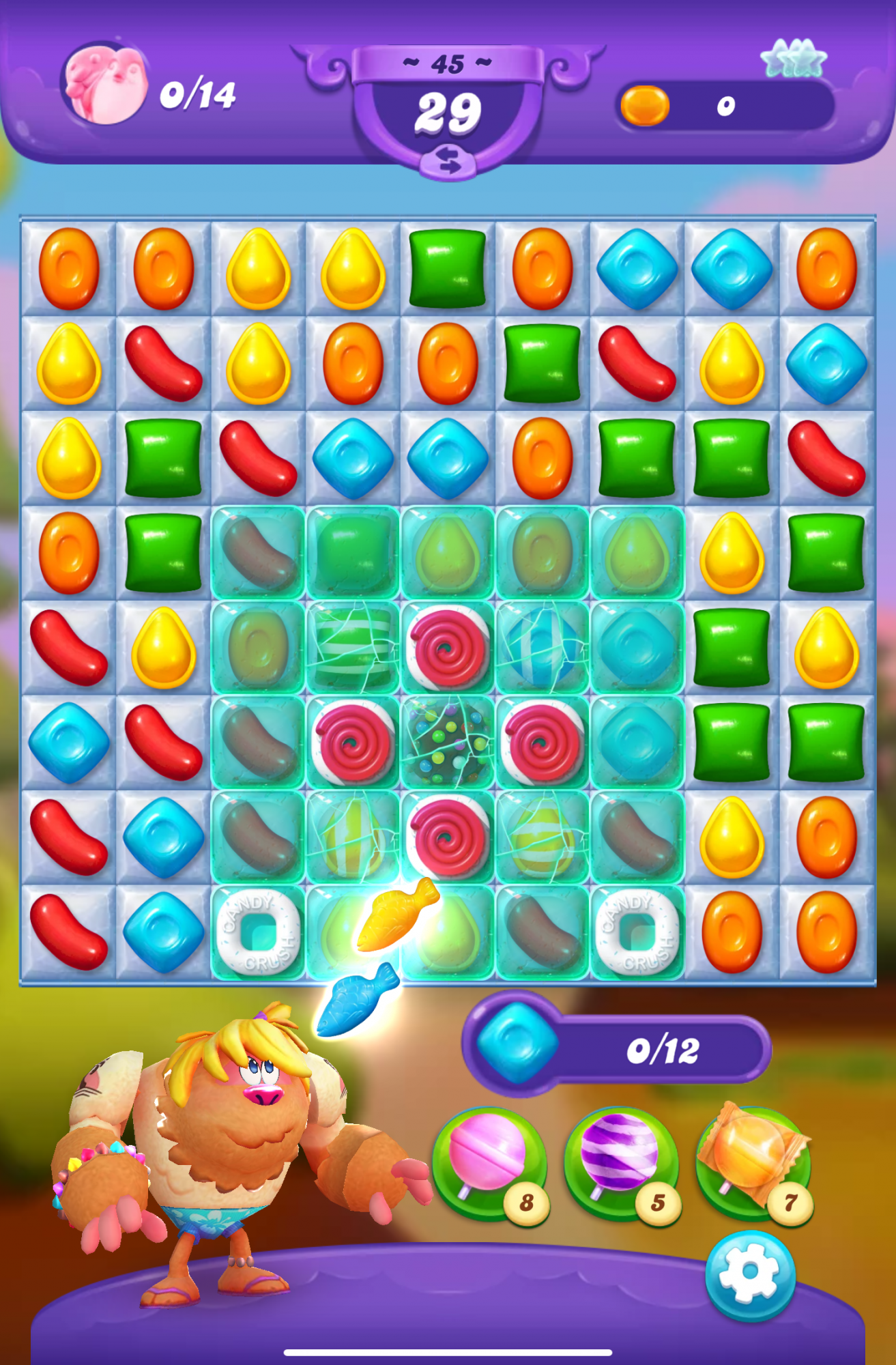Select the wrapped orange candy booster

pos(752,1160)
